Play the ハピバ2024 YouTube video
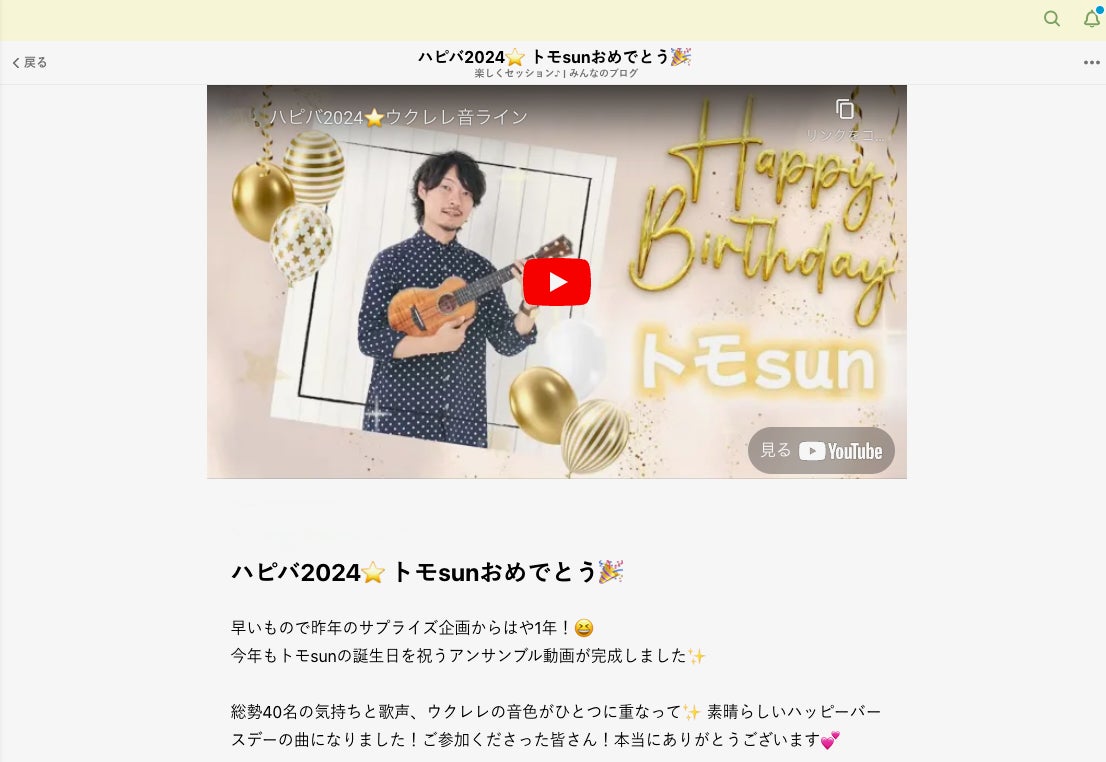This screenshot has height=762, width=1106. click(x=556, y=282)
